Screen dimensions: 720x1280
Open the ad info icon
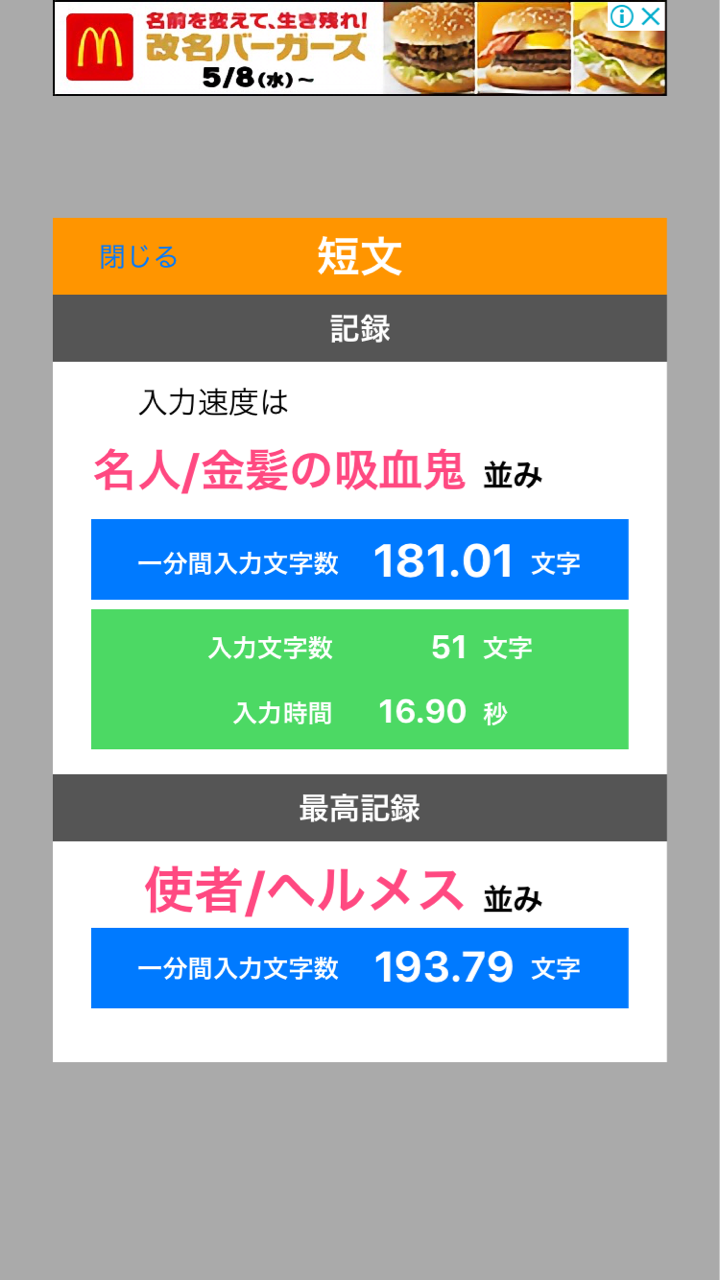point(622,16)
